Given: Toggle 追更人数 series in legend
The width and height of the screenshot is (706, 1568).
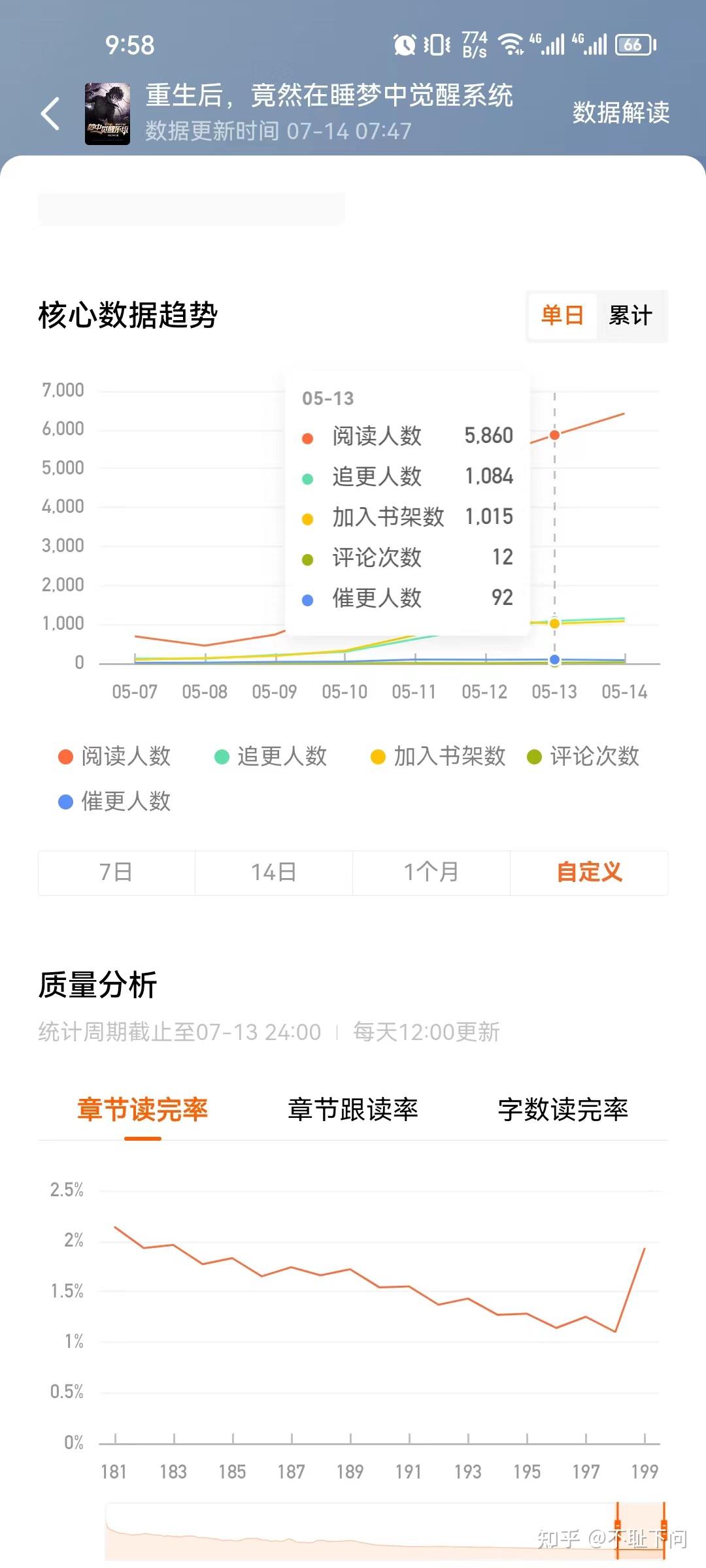Looking at the screenshot, I should coord(271,757).
